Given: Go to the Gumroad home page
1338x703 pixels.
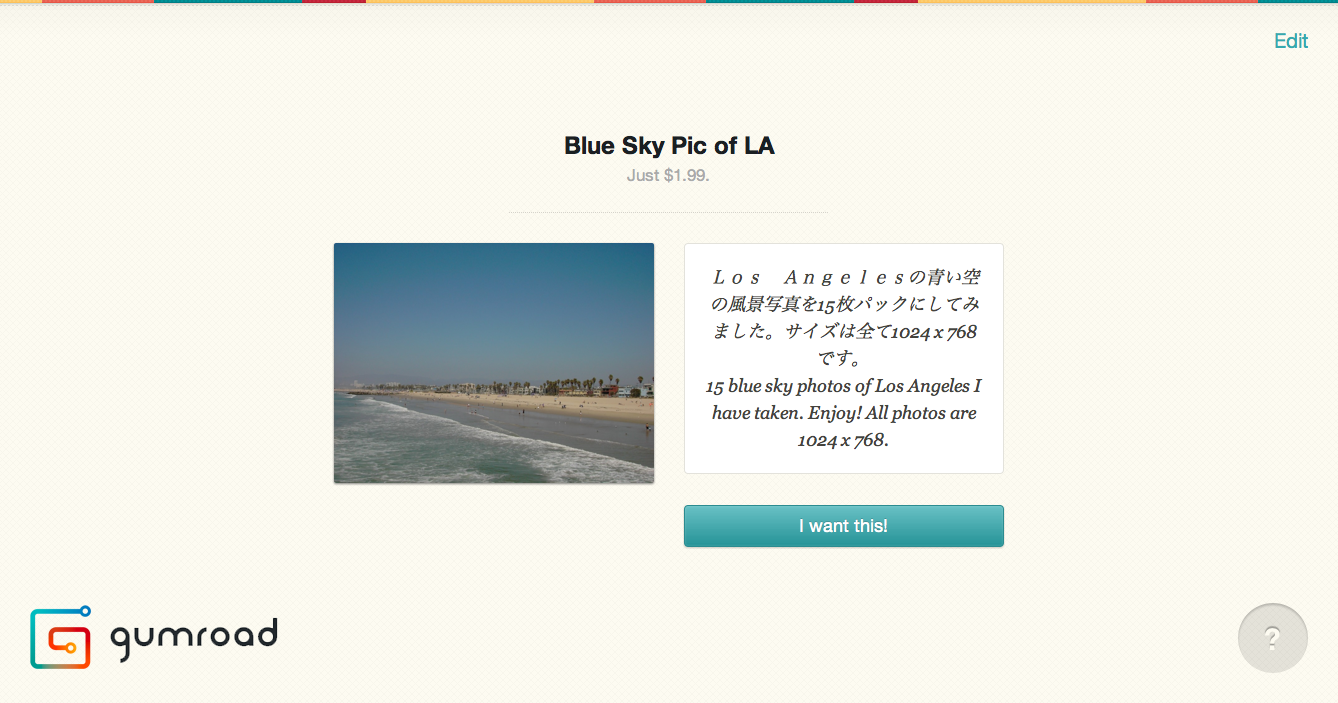Looking at the screenshot, I should pyautogui.click(x=154, y=637).
